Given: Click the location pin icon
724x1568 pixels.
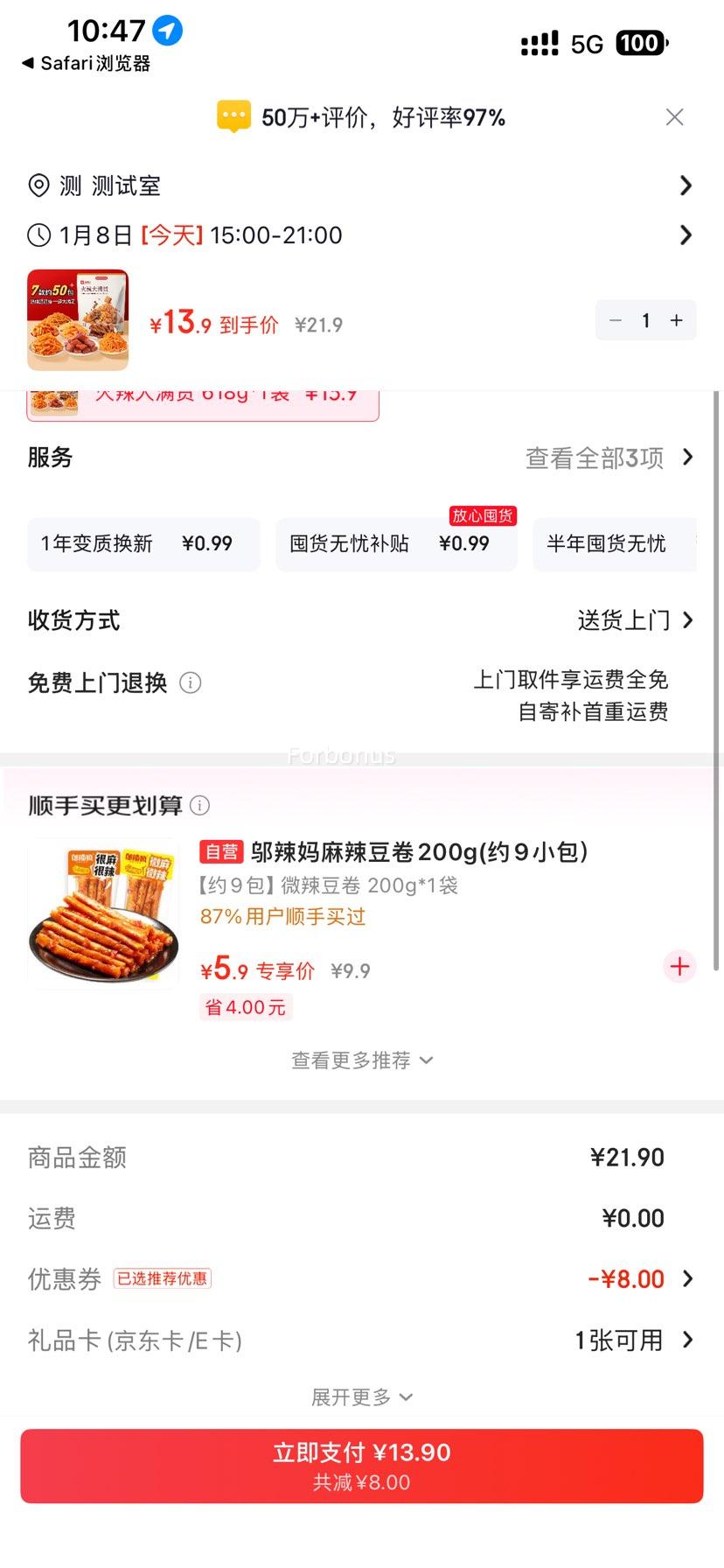Looking at the screenshot, I should (x=37, y=185).
